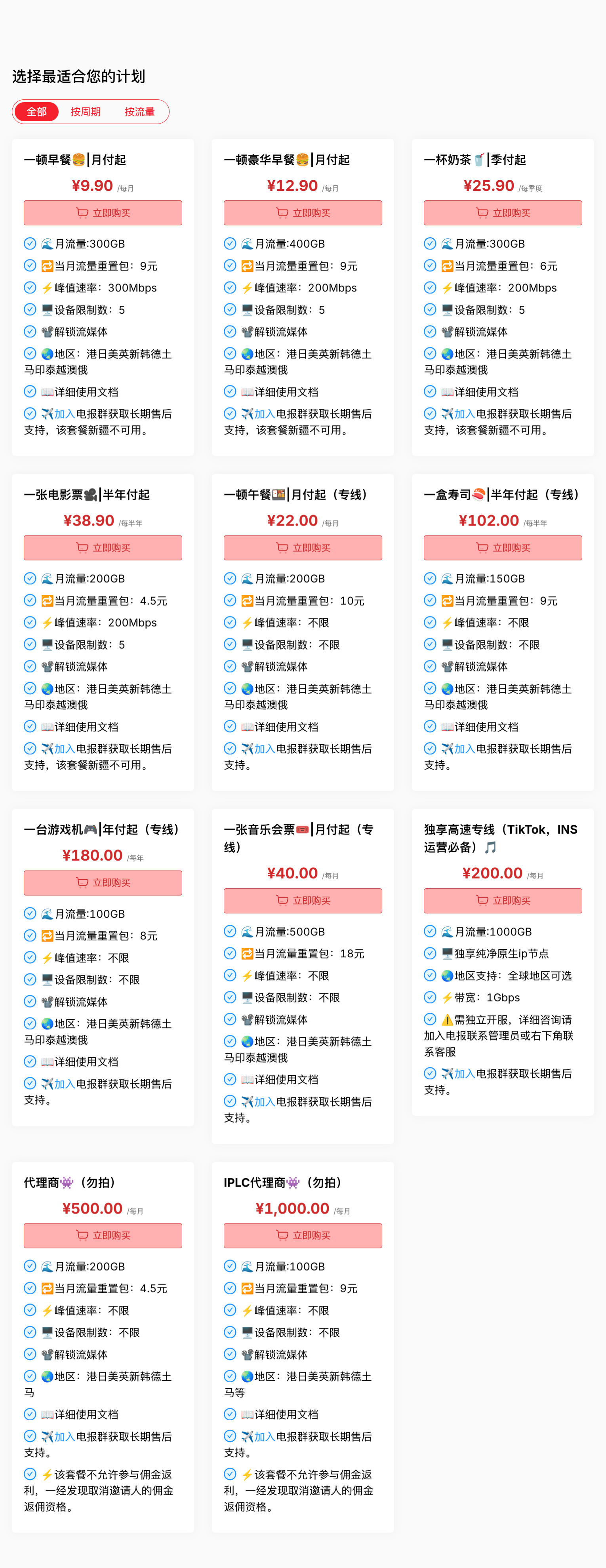Purchase the 一杯奶茶 quarterly plan

pos(503,213)
